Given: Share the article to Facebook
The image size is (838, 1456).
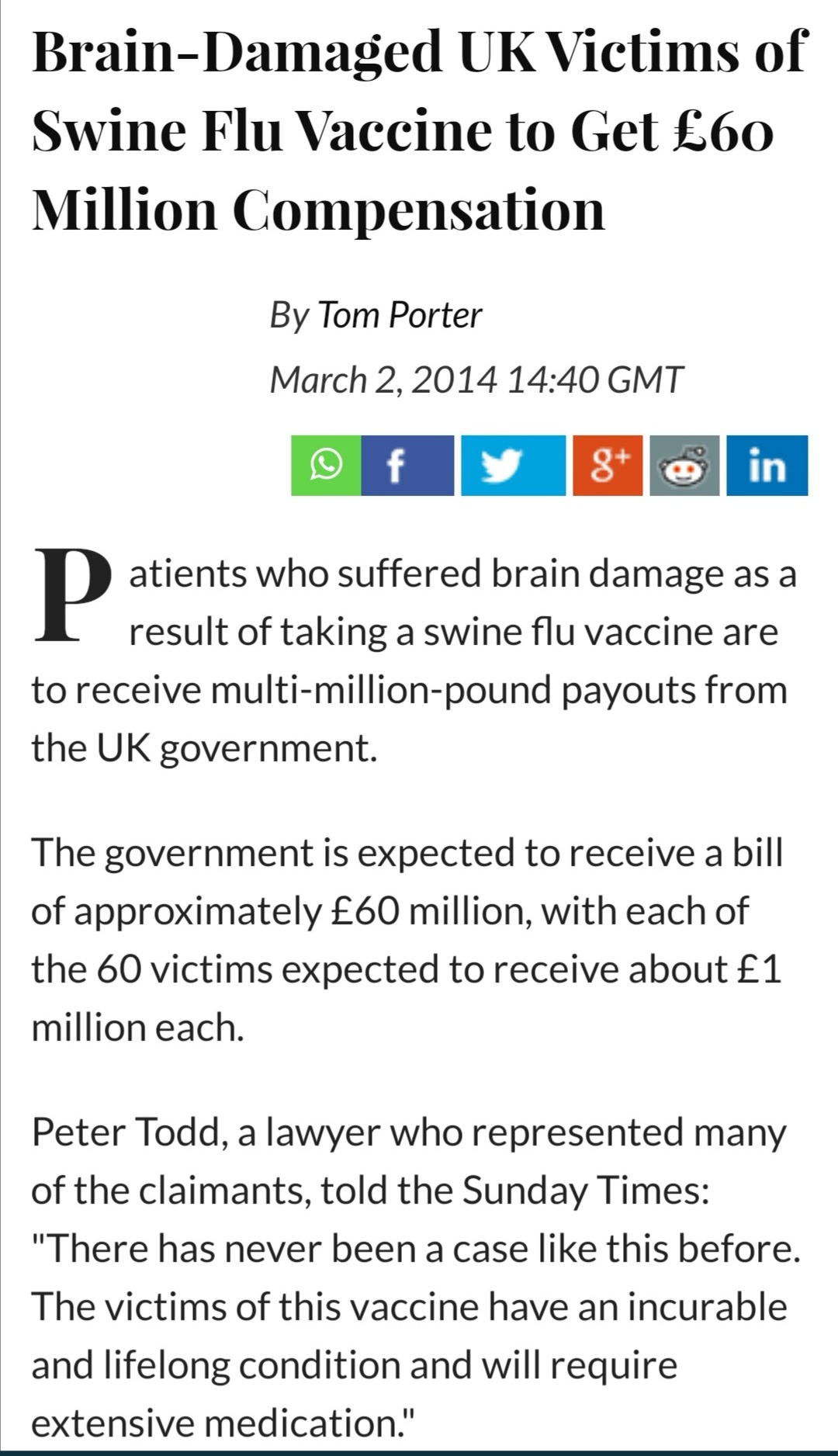Looking at the screenshot, I should (407, 465).
